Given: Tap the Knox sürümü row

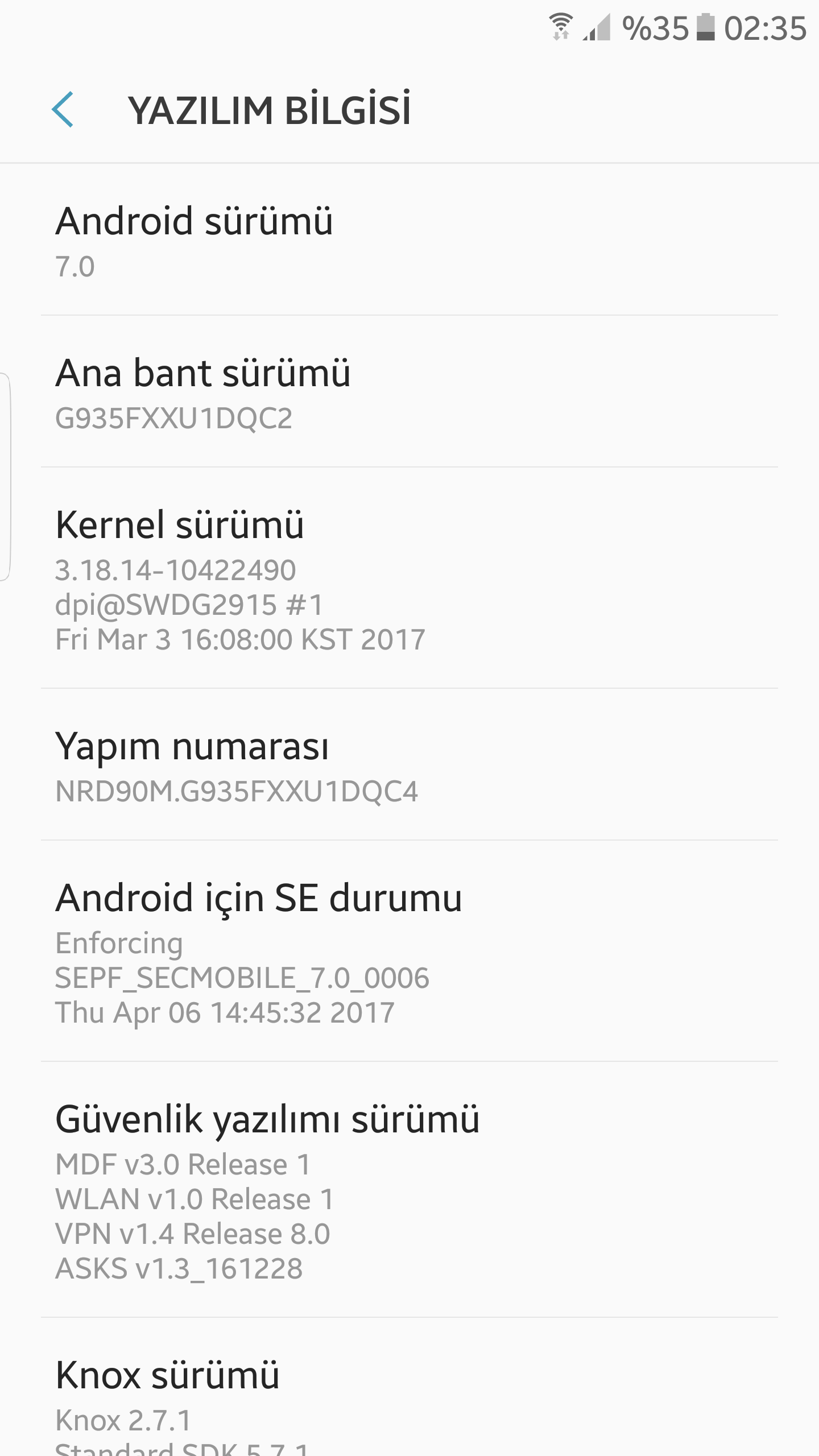Looking at the screenshot, I should click(x=409, y=1393).
